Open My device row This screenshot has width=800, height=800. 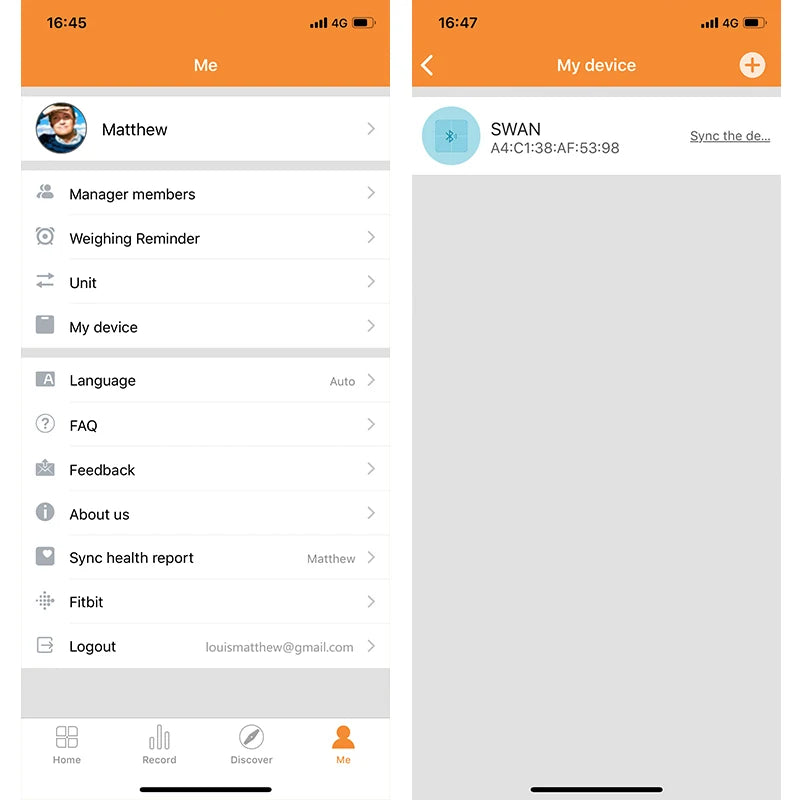click(205, 327)
